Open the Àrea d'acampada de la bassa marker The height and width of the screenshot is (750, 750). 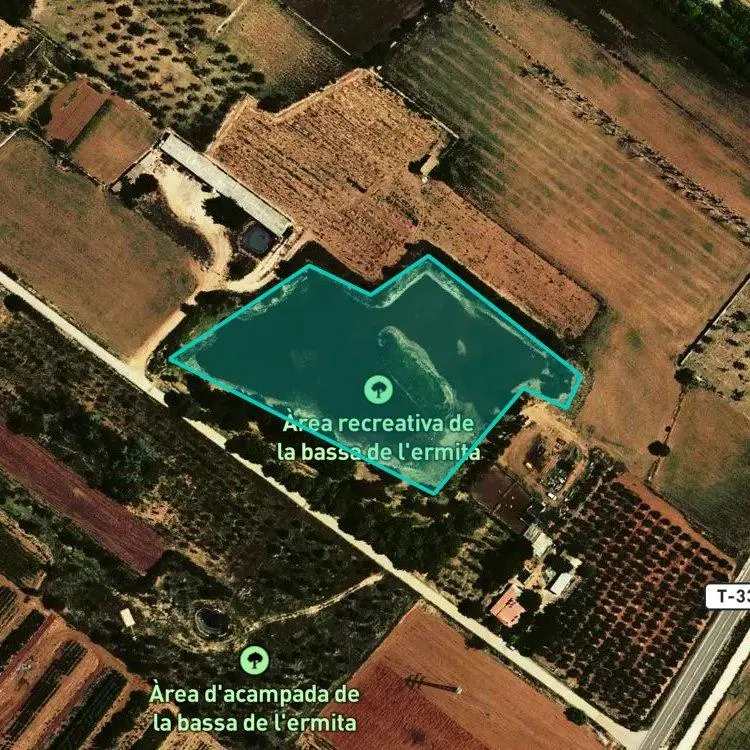[x=254, y=660]
